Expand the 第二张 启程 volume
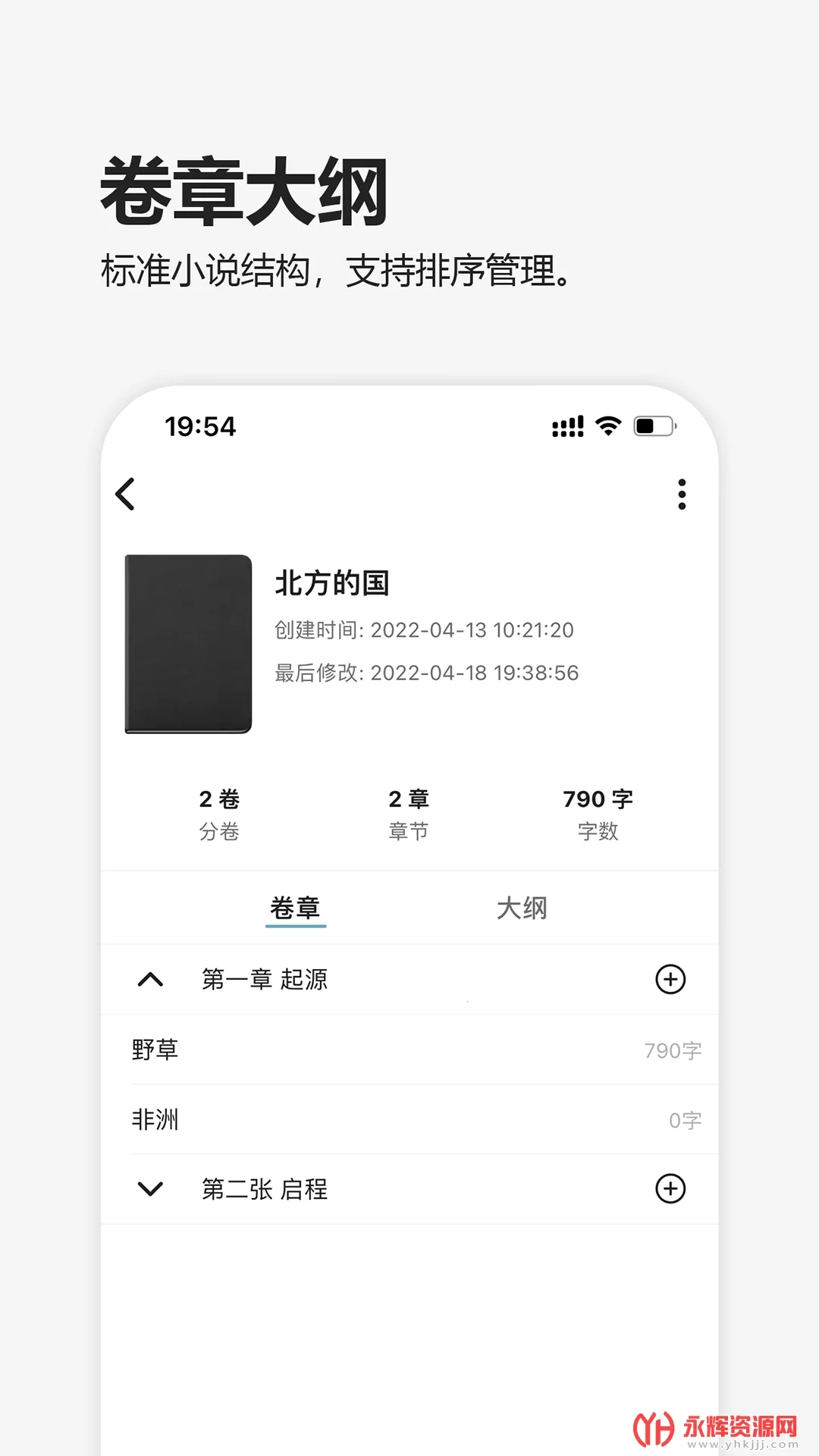This screenshot has height=1456, width=819. click(x=149, y=1189)
